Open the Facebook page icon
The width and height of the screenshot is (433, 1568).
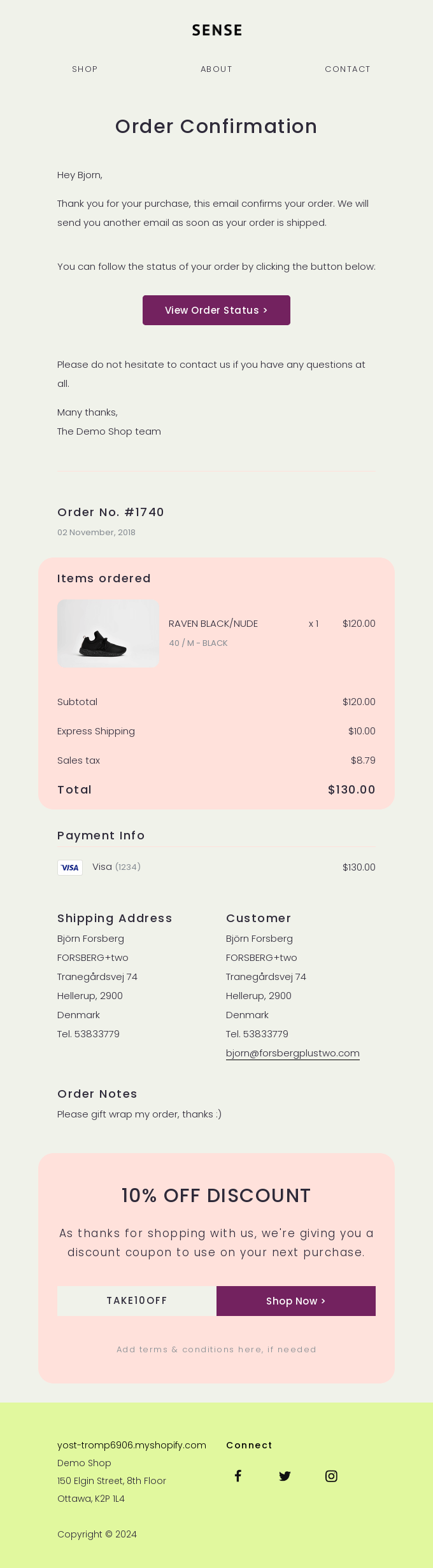(x=238, y=1476)
